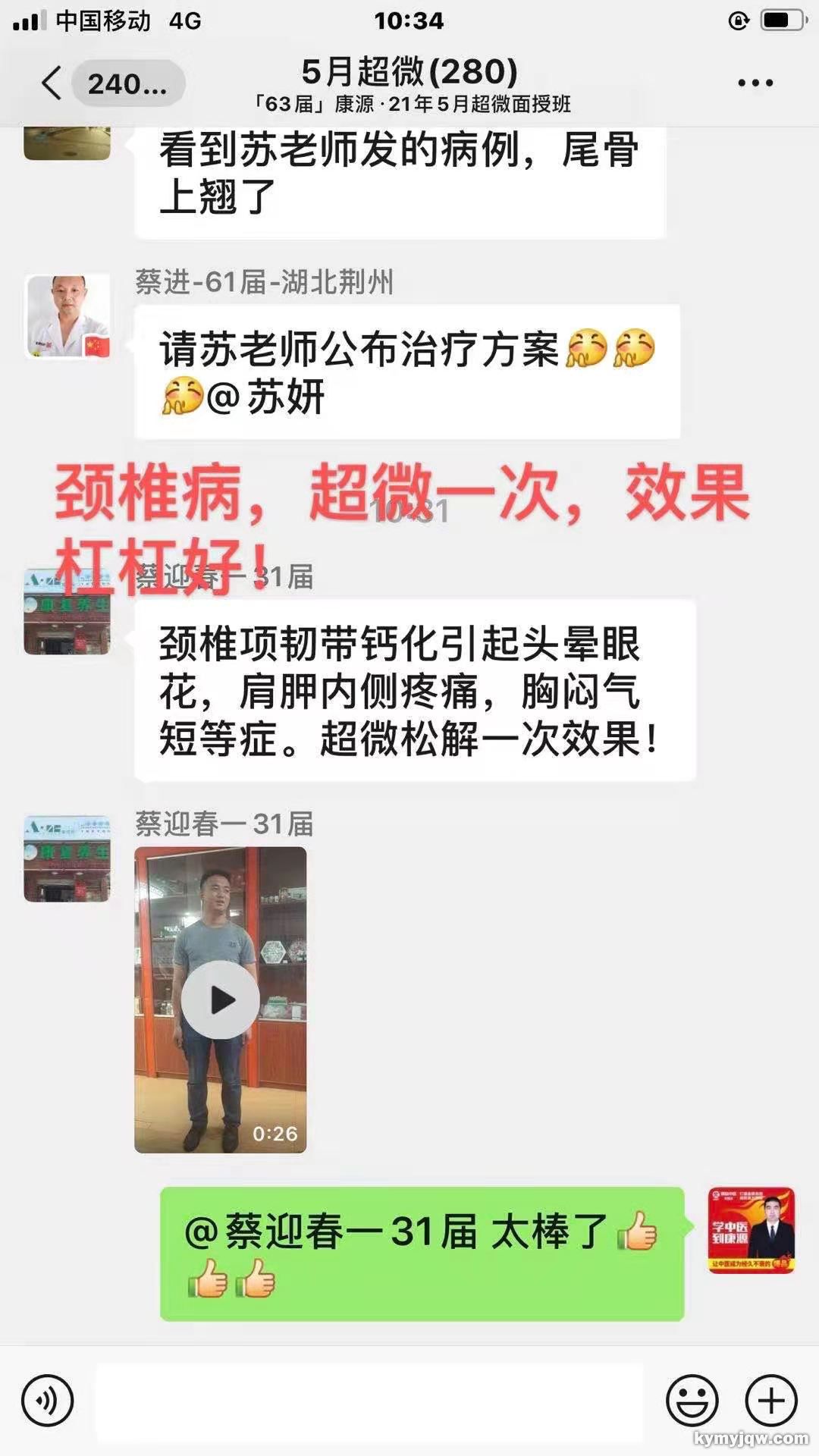Open 蔡进-61届-湖北荆州's profile avatar
This screenshot has width=819, height=1456.
point(67,316)
